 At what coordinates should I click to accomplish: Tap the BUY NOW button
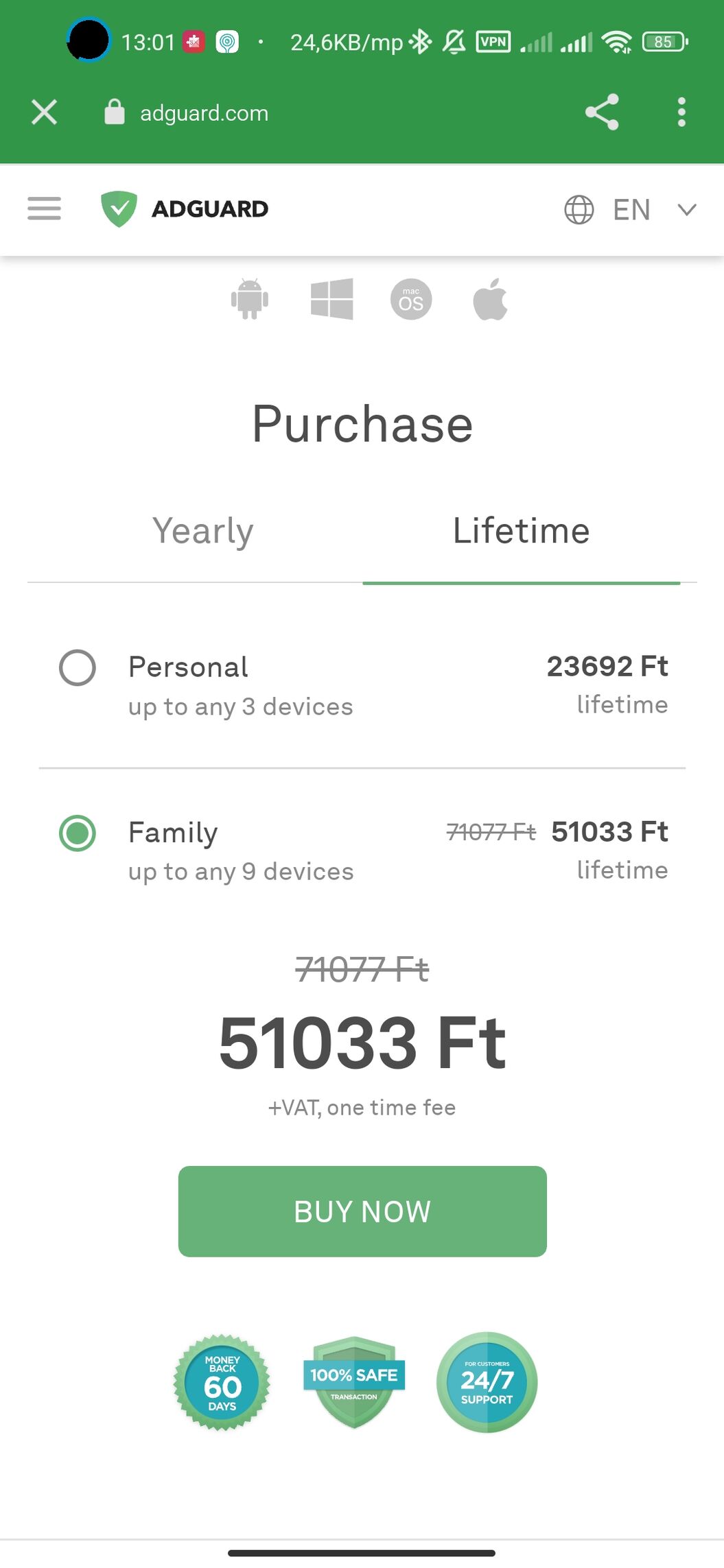(x=362, y=1211)
